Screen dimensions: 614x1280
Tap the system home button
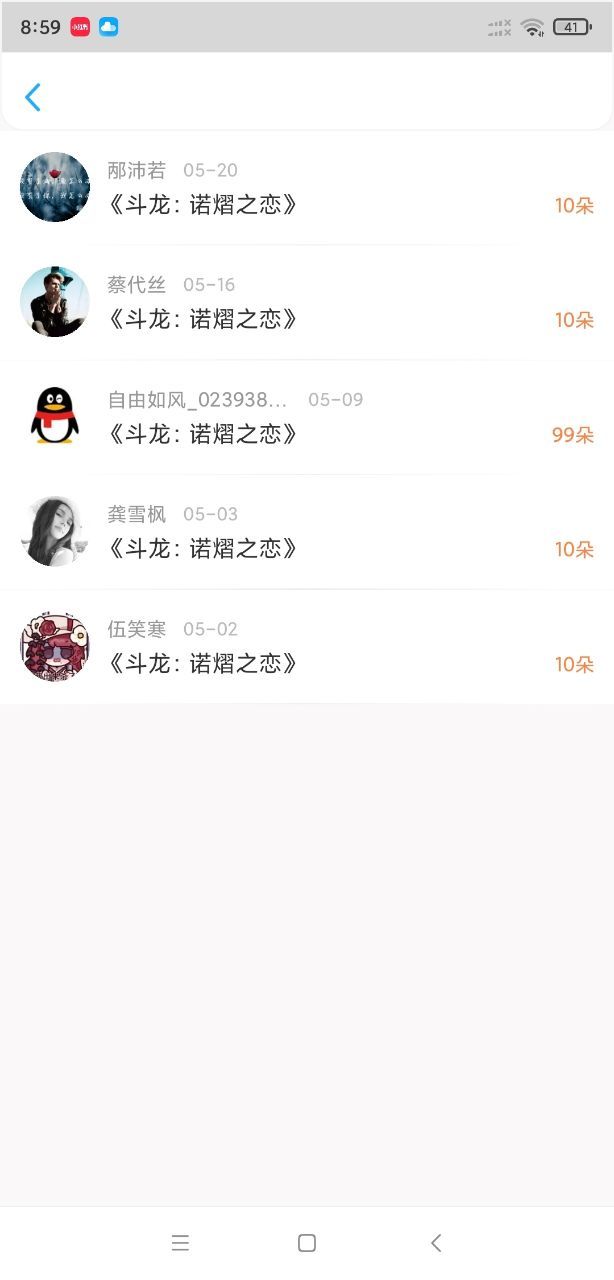[307, 1242]
